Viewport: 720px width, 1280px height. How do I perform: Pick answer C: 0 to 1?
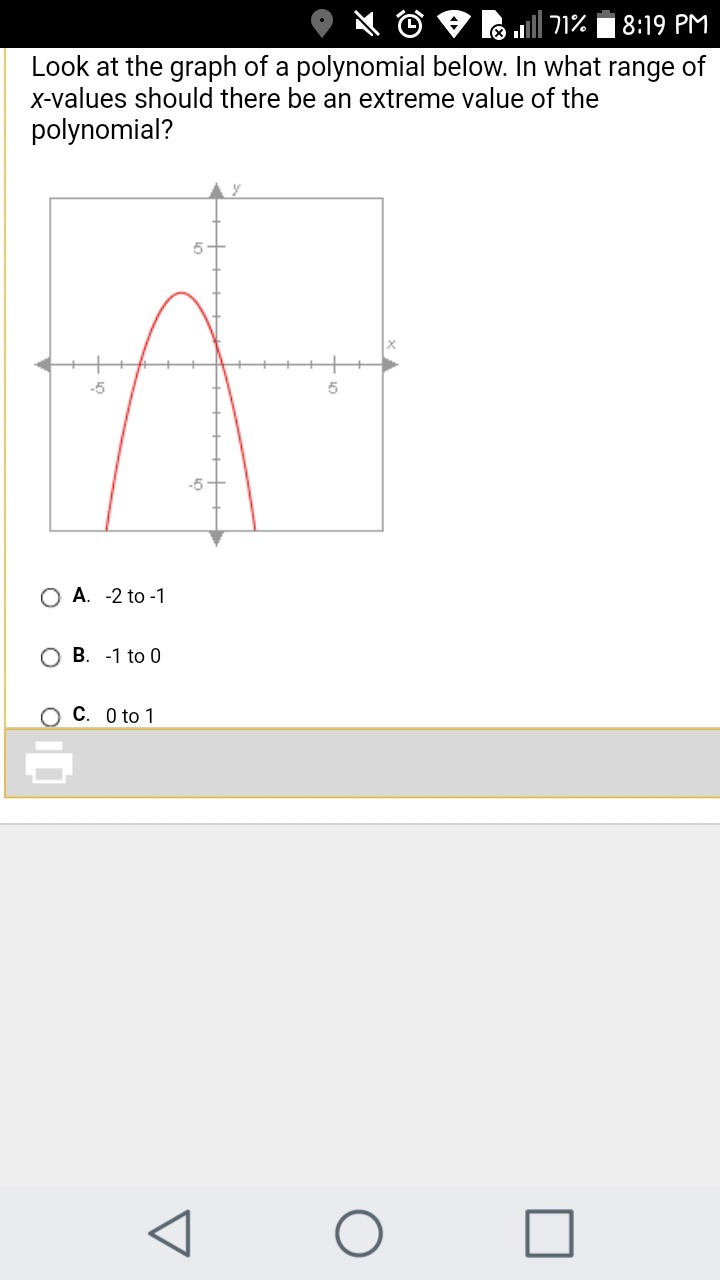click(x=50, y=716)
